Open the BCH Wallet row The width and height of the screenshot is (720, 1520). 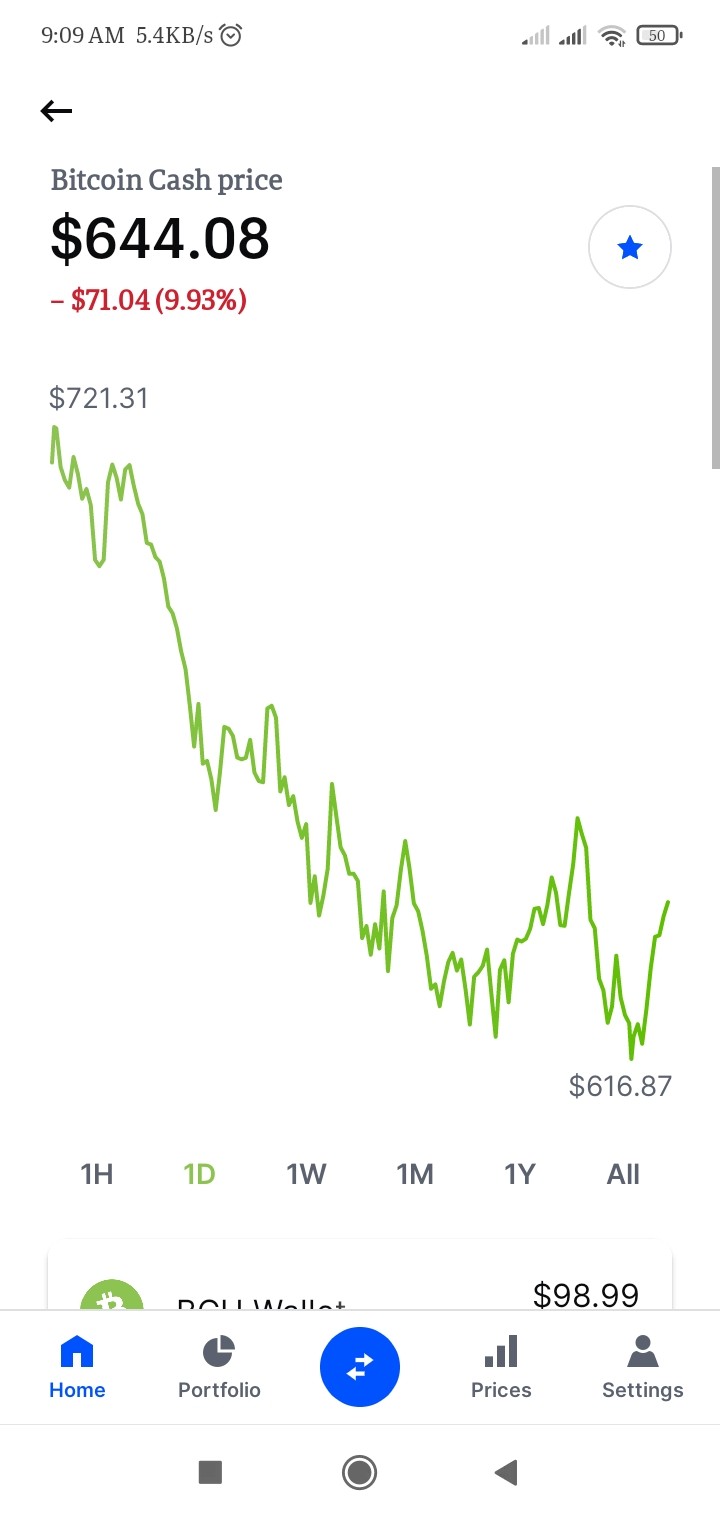coord(360,1280)
